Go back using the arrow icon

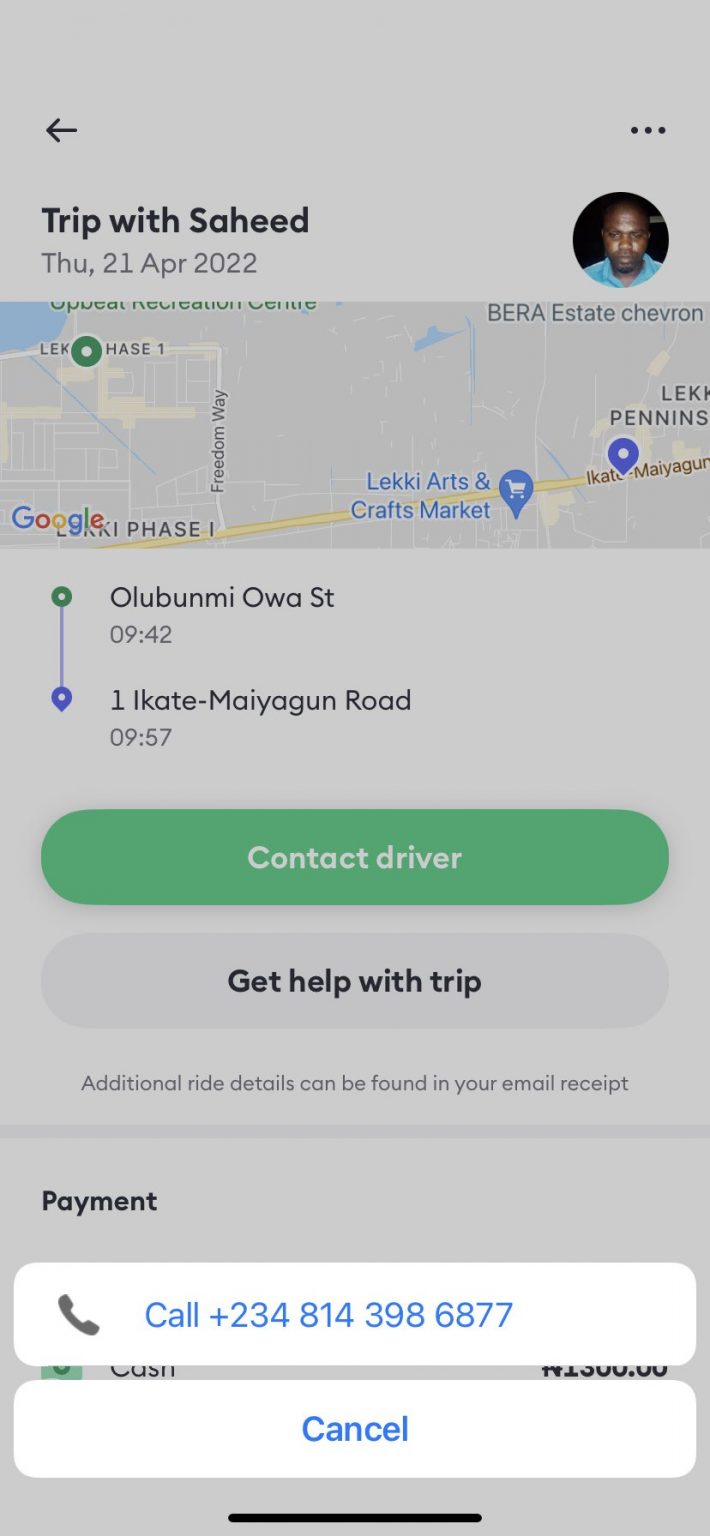(61, 130)
